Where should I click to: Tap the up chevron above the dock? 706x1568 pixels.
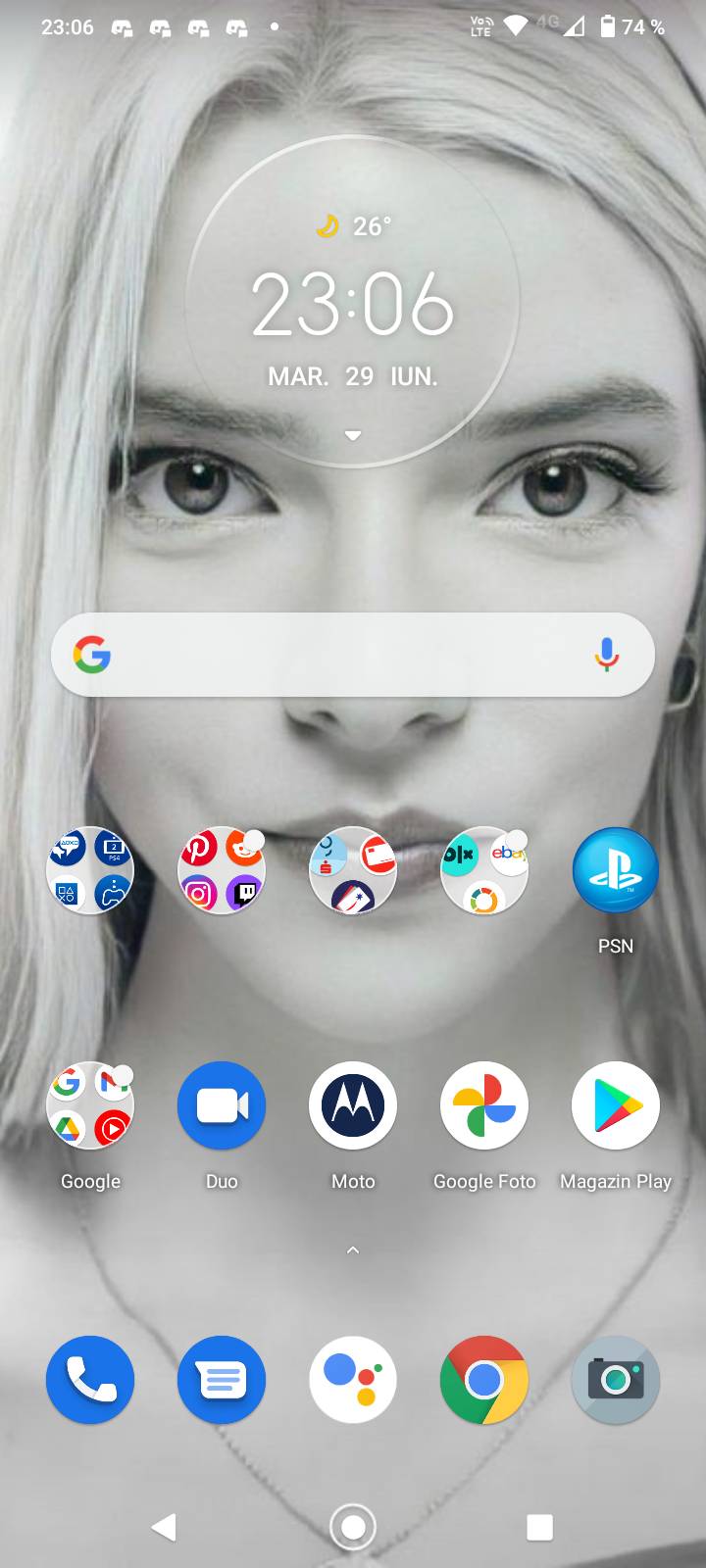pyautogui.click(x=353, y=1249)
